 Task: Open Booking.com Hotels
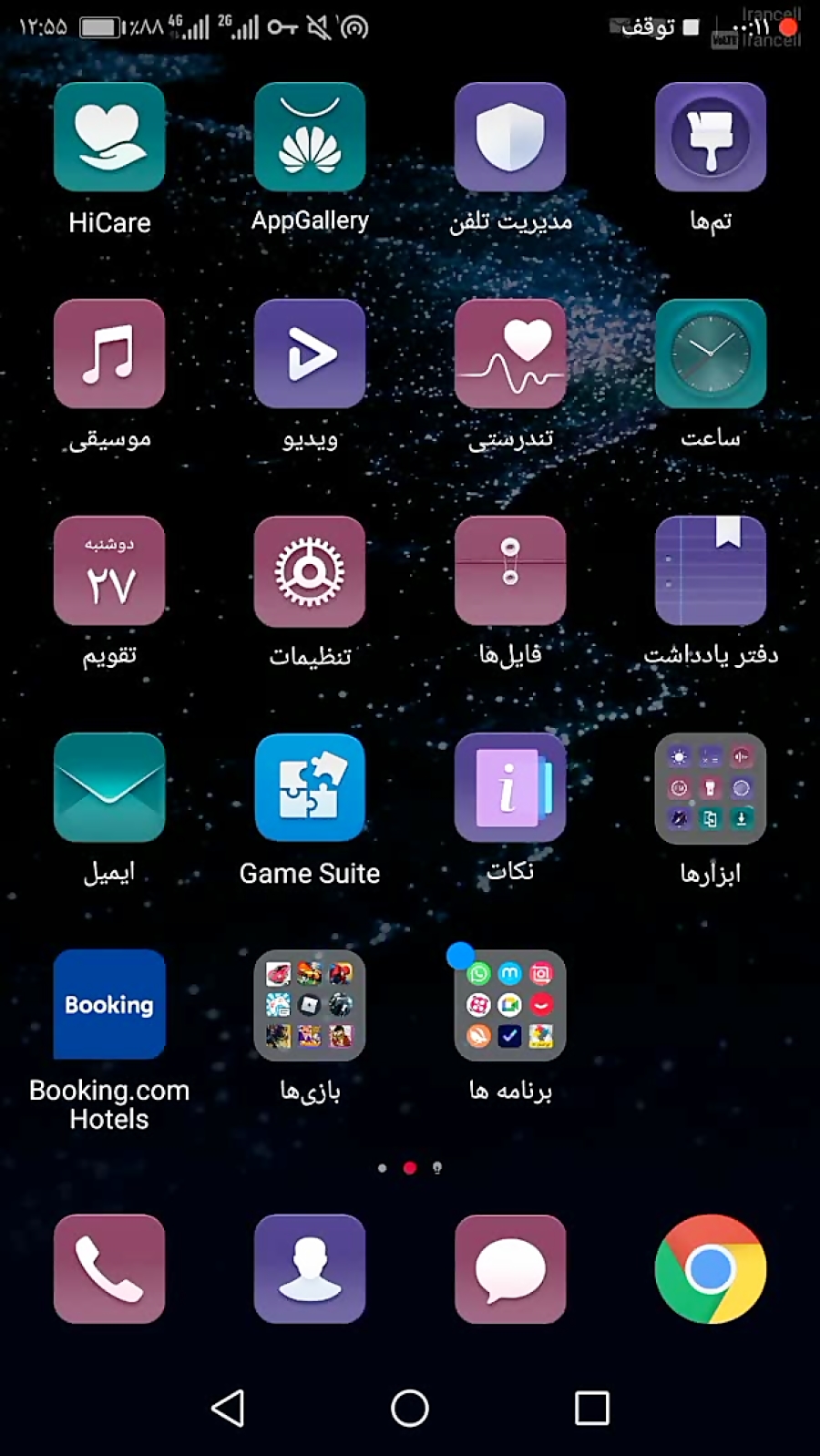109,1004
